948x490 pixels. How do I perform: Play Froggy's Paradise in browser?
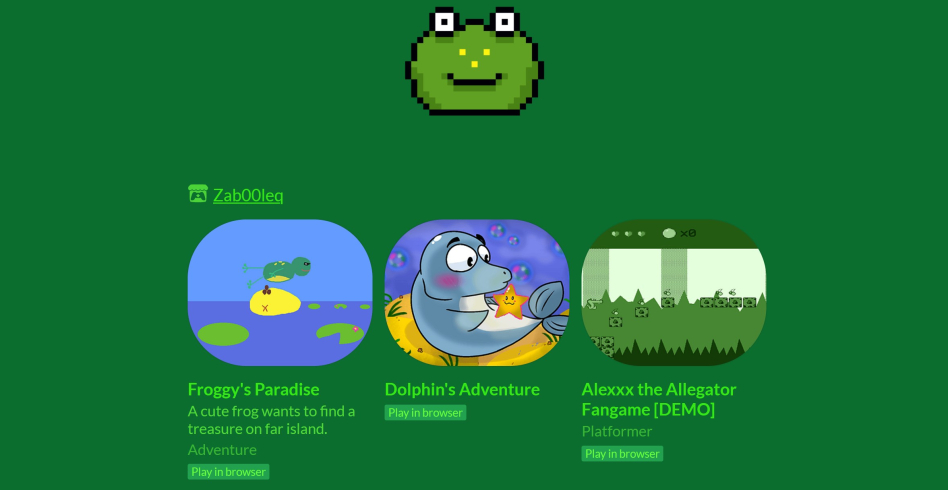tap(228, 472)
